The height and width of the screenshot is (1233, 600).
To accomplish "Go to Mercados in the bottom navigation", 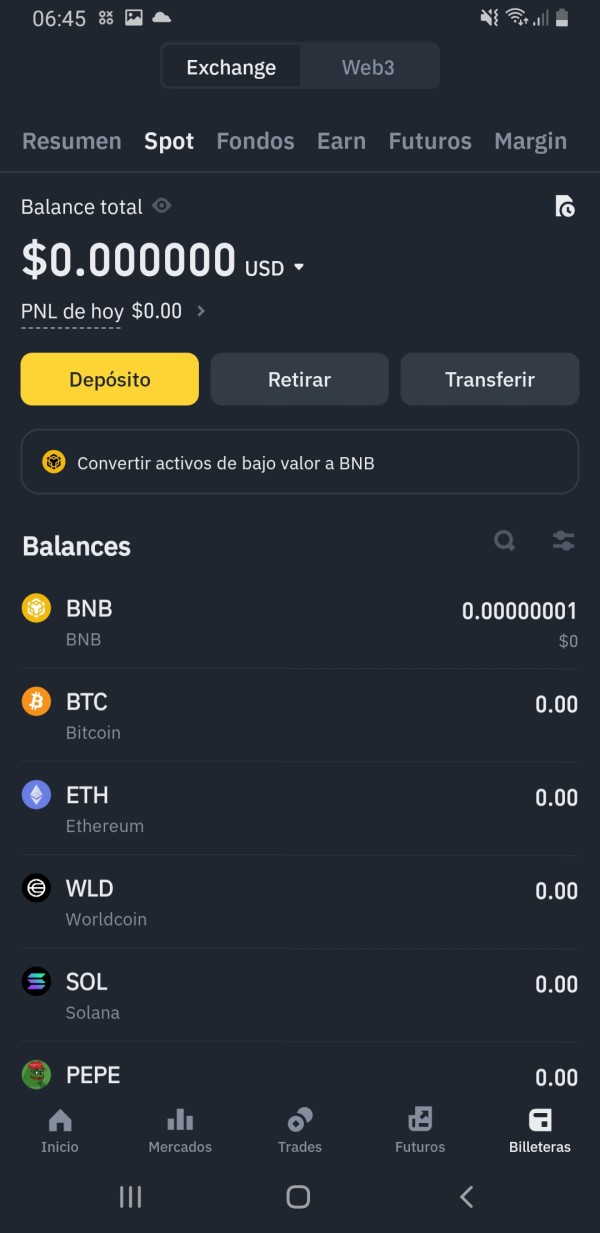I will click(x=180, y=1131).
